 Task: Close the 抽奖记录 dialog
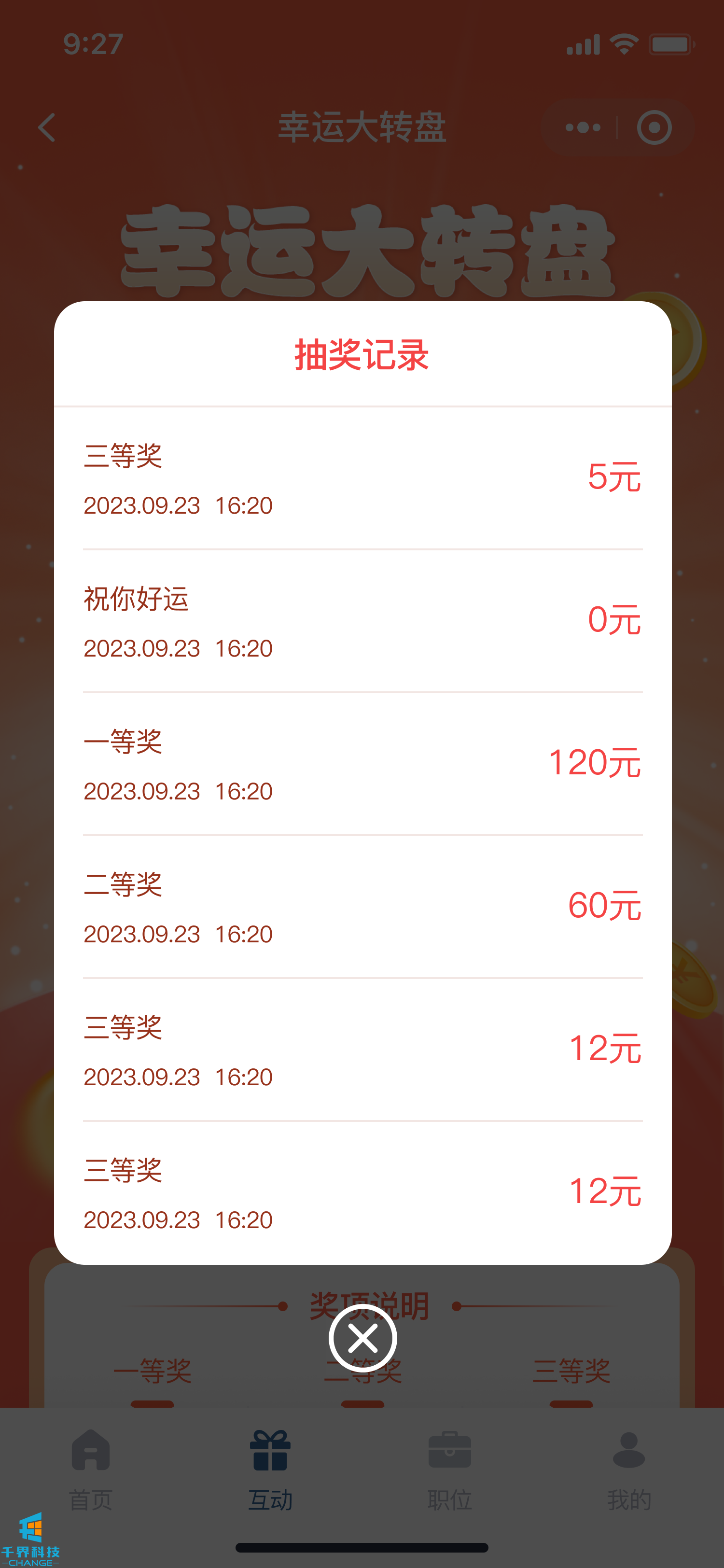pyautogui.click(x=362, y=1339)
